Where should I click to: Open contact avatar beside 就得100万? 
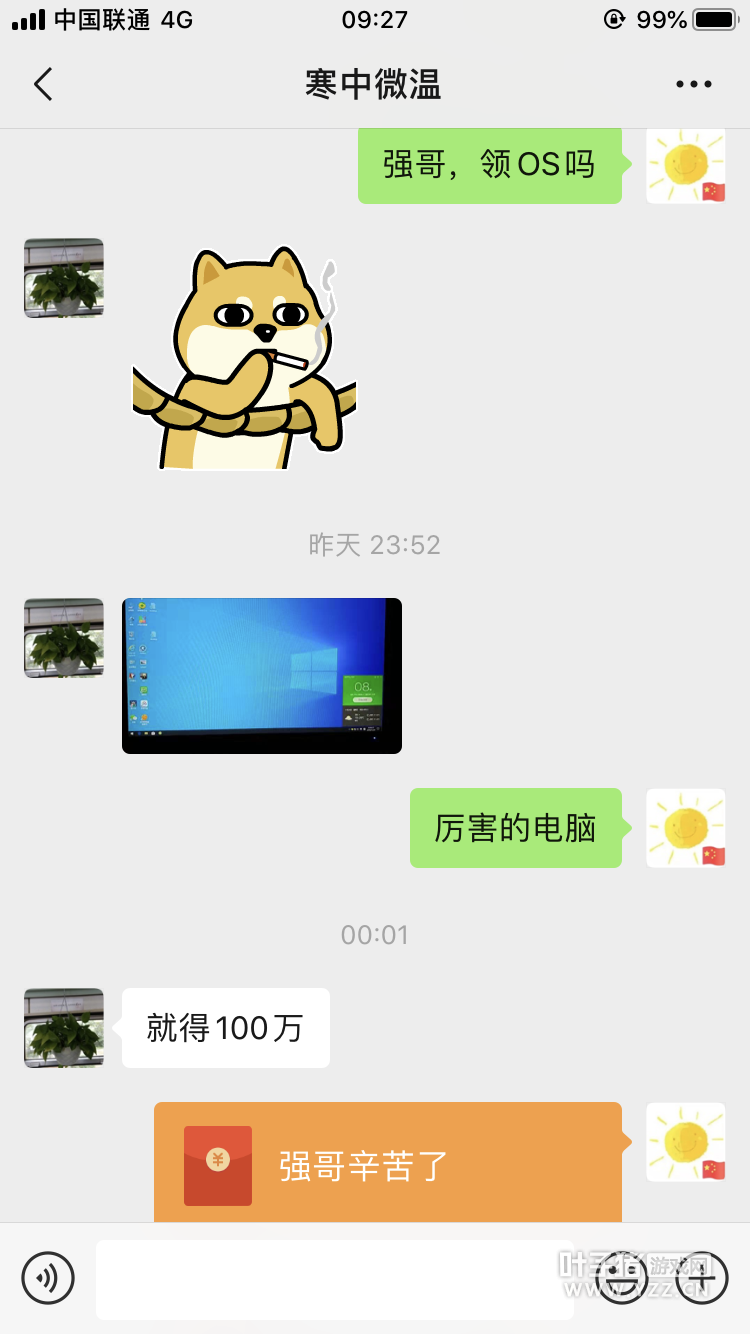pos(64,1028)
